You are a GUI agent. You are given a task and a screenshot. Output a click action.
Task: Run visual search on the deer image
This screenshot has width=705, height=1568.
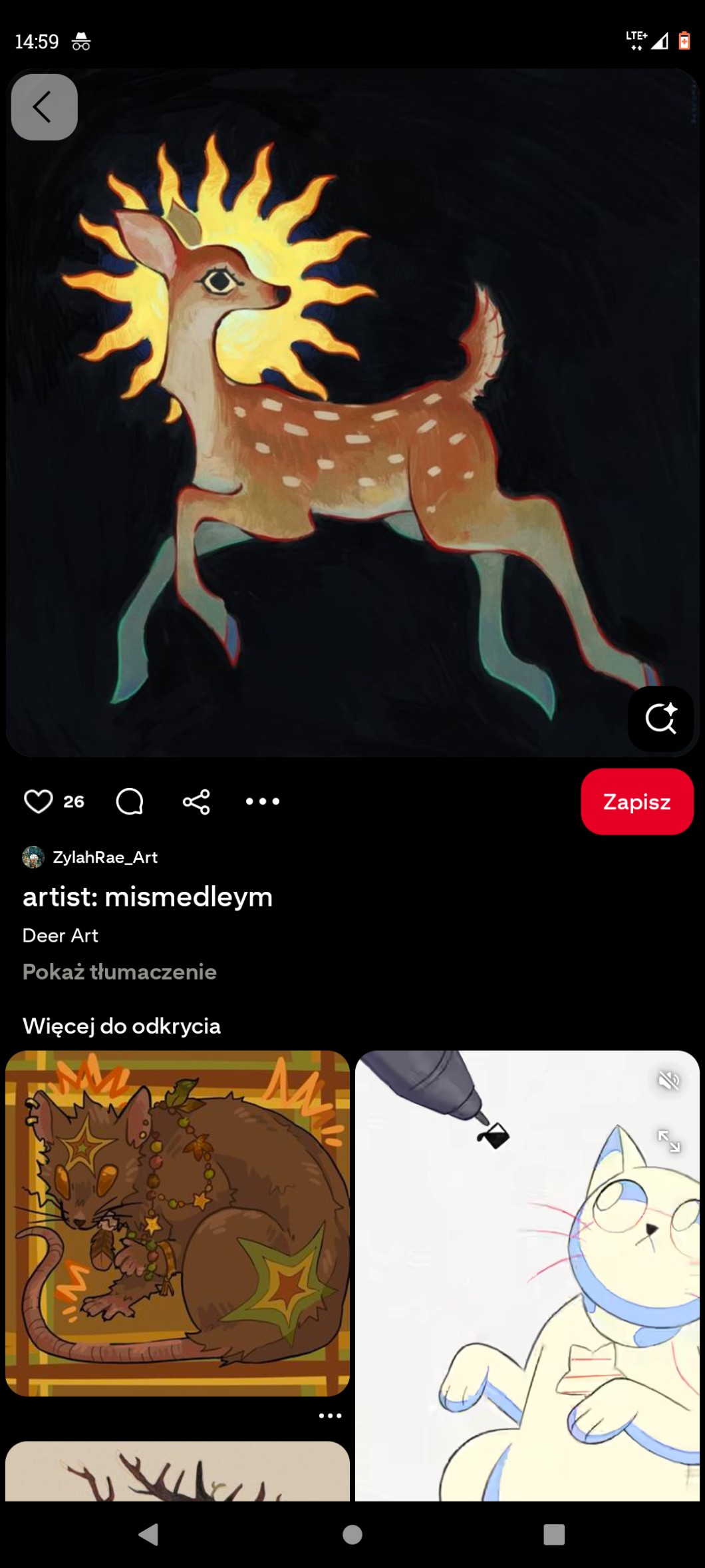tap(660, 719)
